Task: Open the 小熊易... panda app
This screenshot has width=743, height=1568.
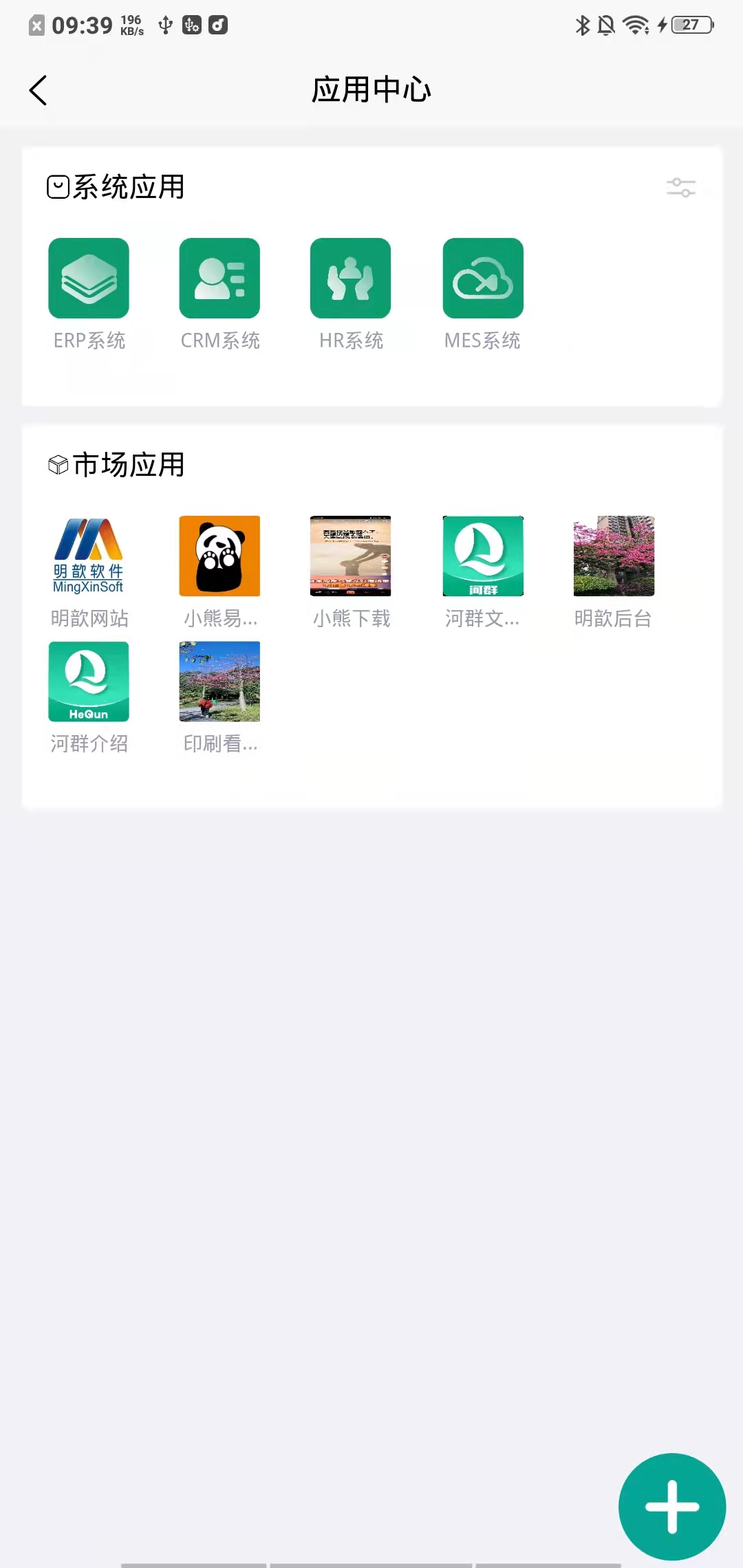Action: point(219,556)
